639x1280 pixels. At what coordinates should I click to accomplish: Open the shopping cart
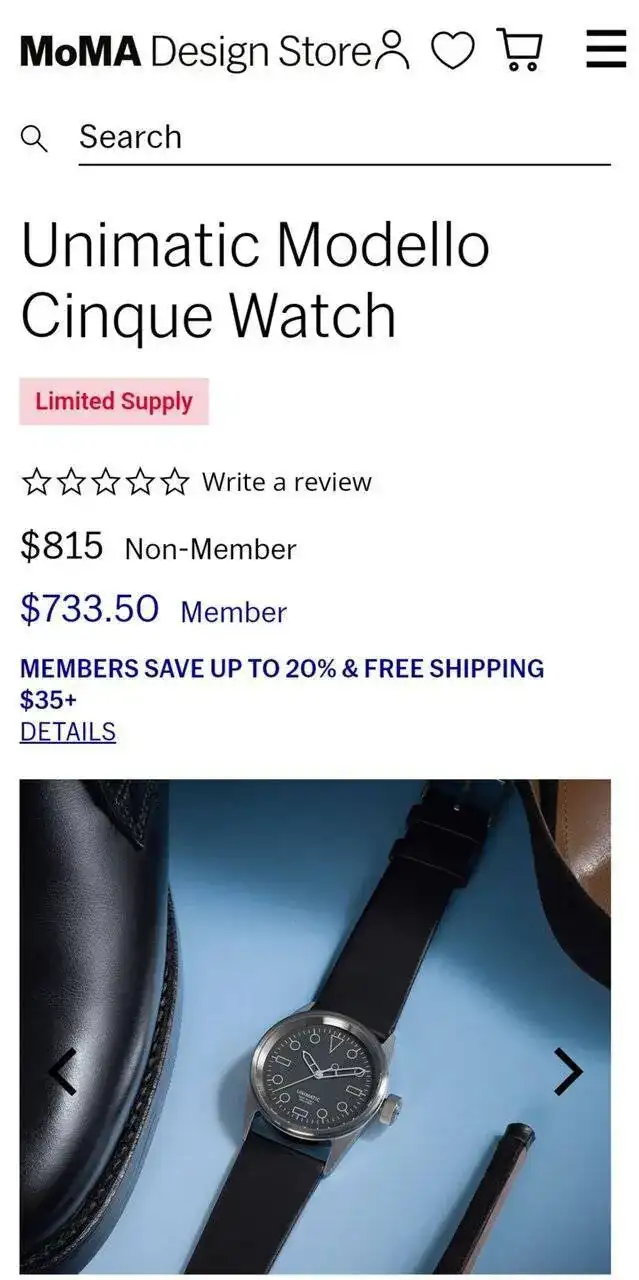519,50
